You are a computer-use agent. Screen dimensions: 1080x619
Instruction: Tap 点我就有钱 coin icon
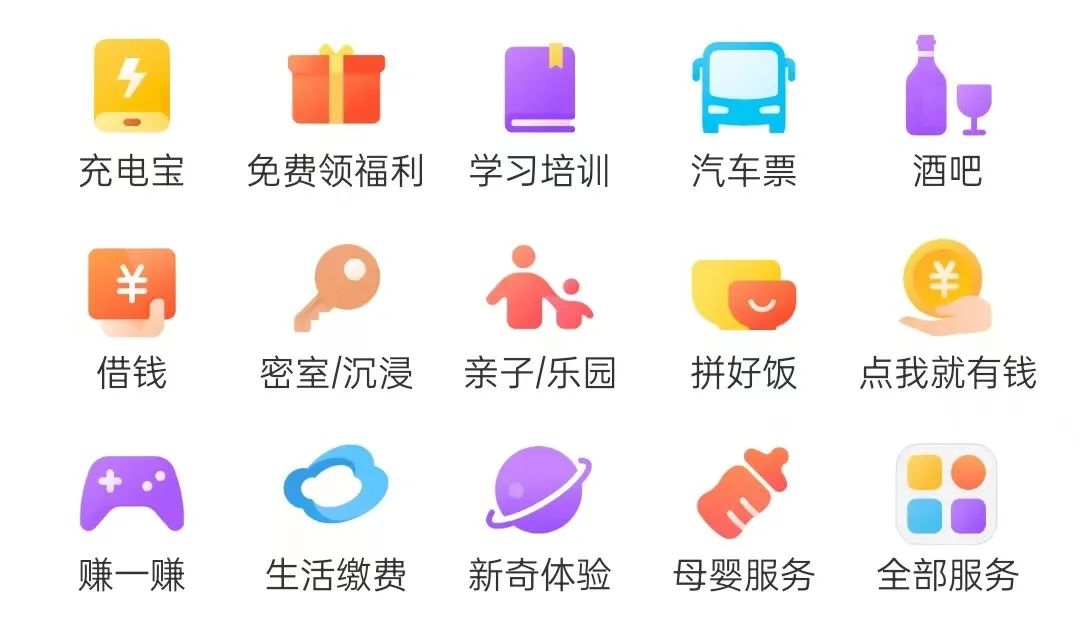coord(946,288)
